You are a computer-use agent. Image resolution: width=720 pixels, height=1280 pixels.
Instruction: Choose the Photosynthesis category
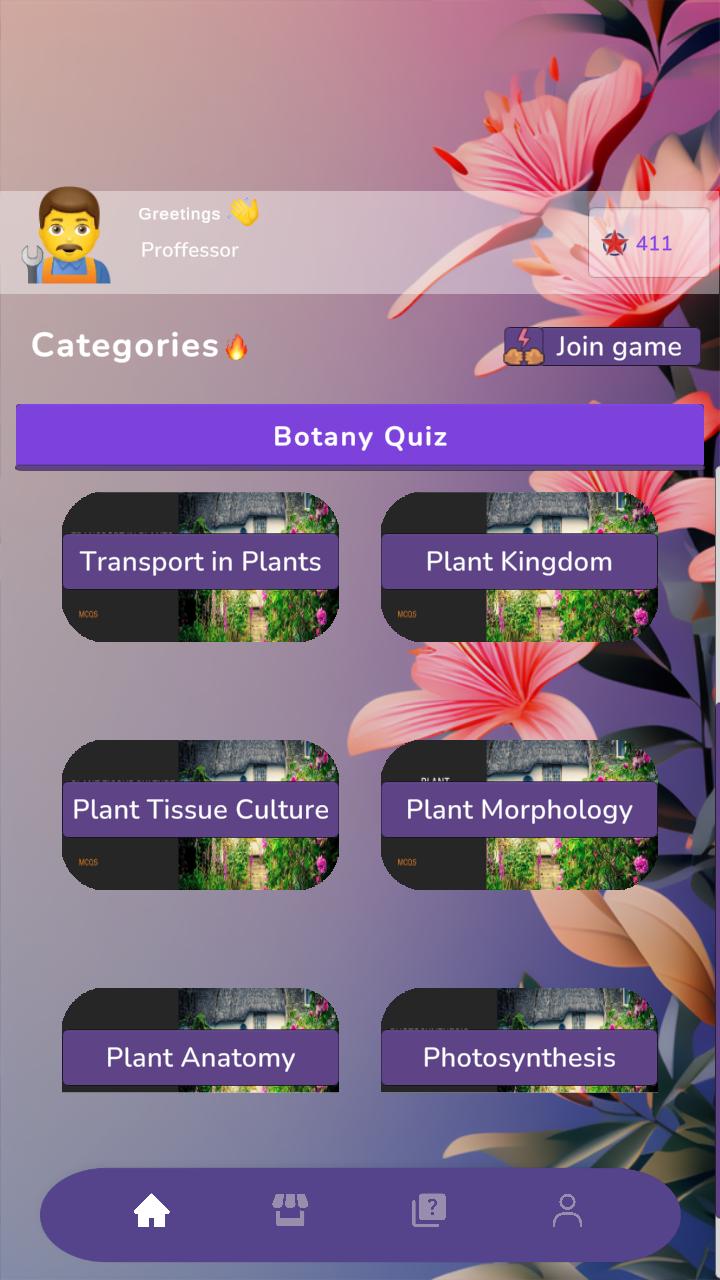pyautogui.click(x=518, y=1057)
